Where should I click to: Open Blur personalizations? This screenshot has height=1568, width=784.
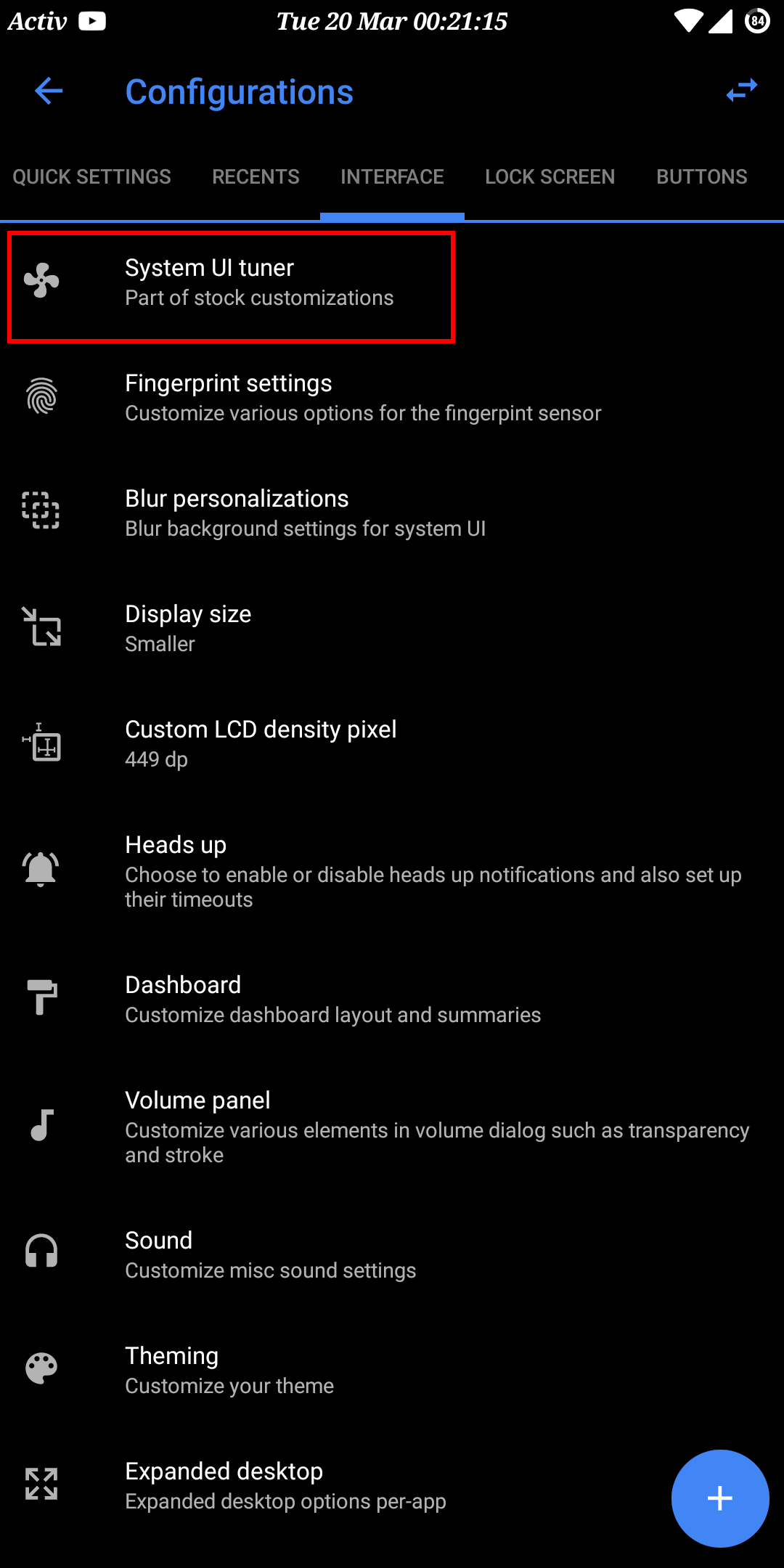(x=305, y=513)
